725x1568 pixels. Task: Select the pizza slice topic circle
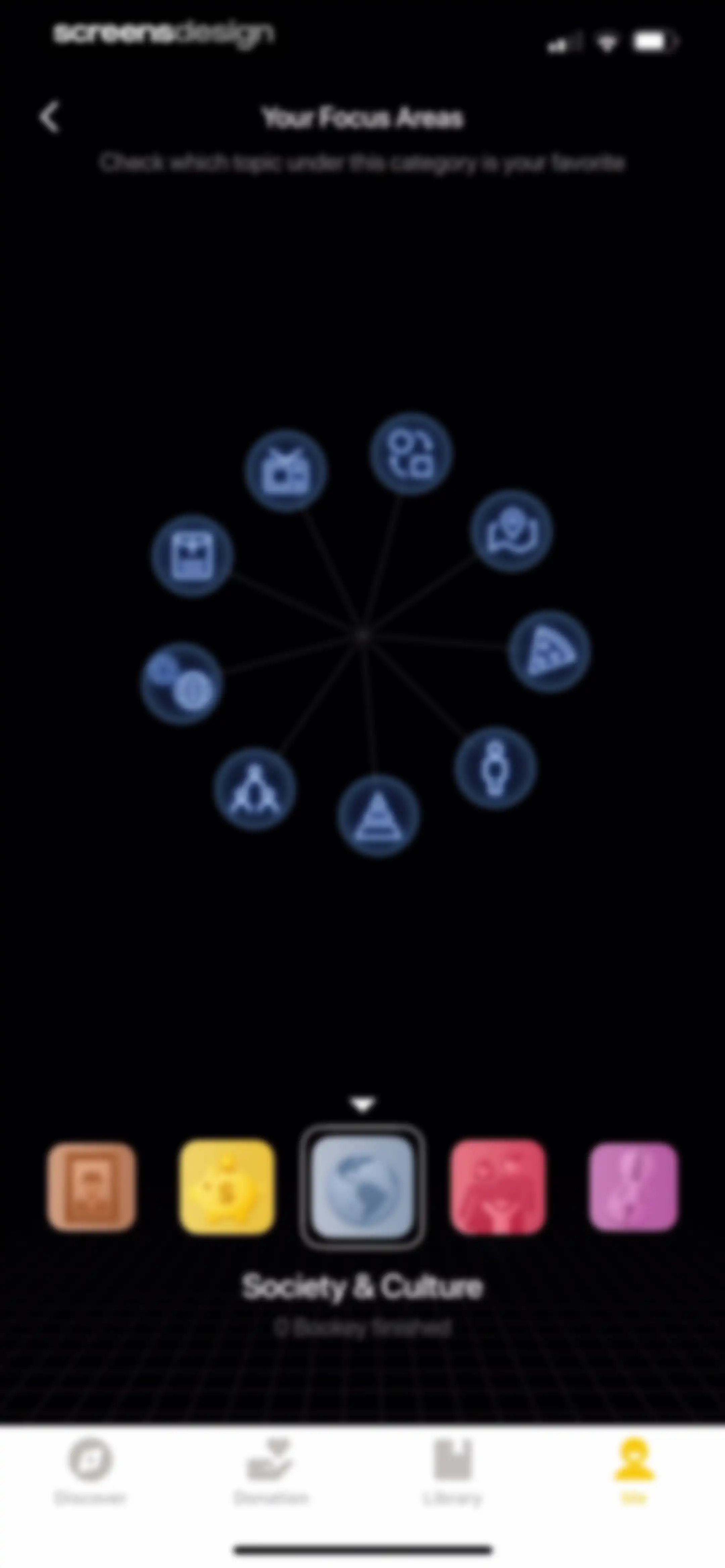coord(549,652)
